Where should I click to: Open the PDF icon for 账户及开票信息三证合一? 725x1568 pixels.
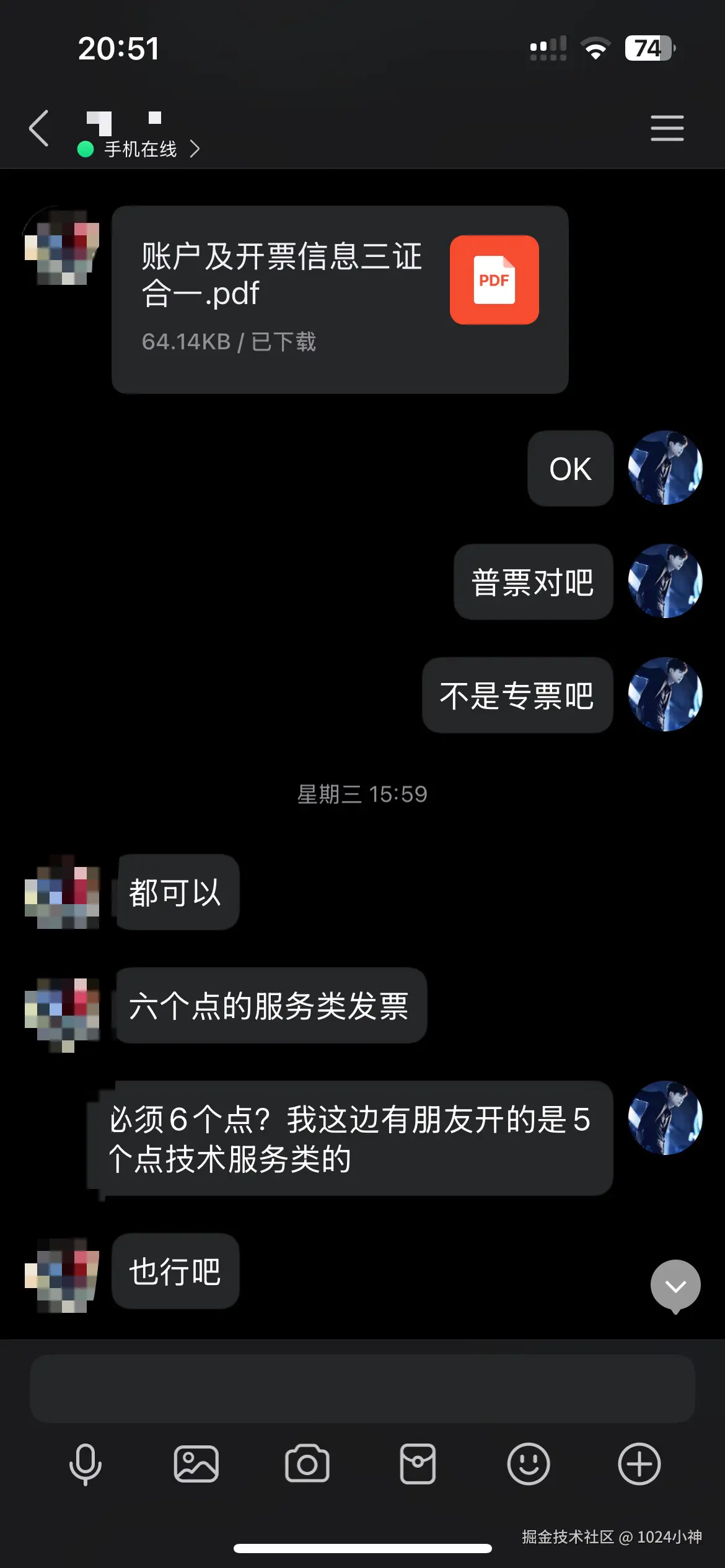[493, 280]
